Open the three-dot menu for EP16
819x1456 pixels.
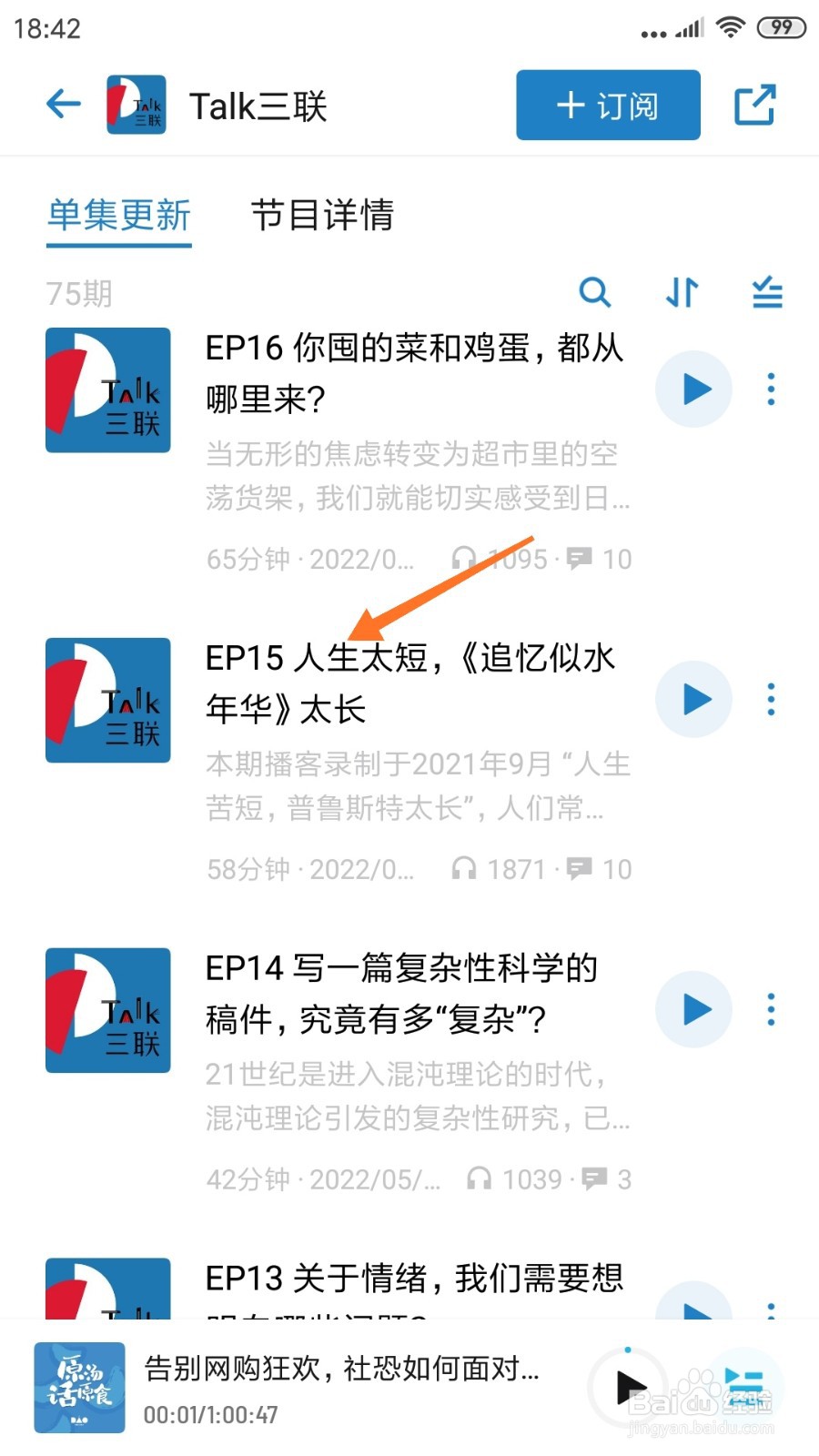click(771, 389)
